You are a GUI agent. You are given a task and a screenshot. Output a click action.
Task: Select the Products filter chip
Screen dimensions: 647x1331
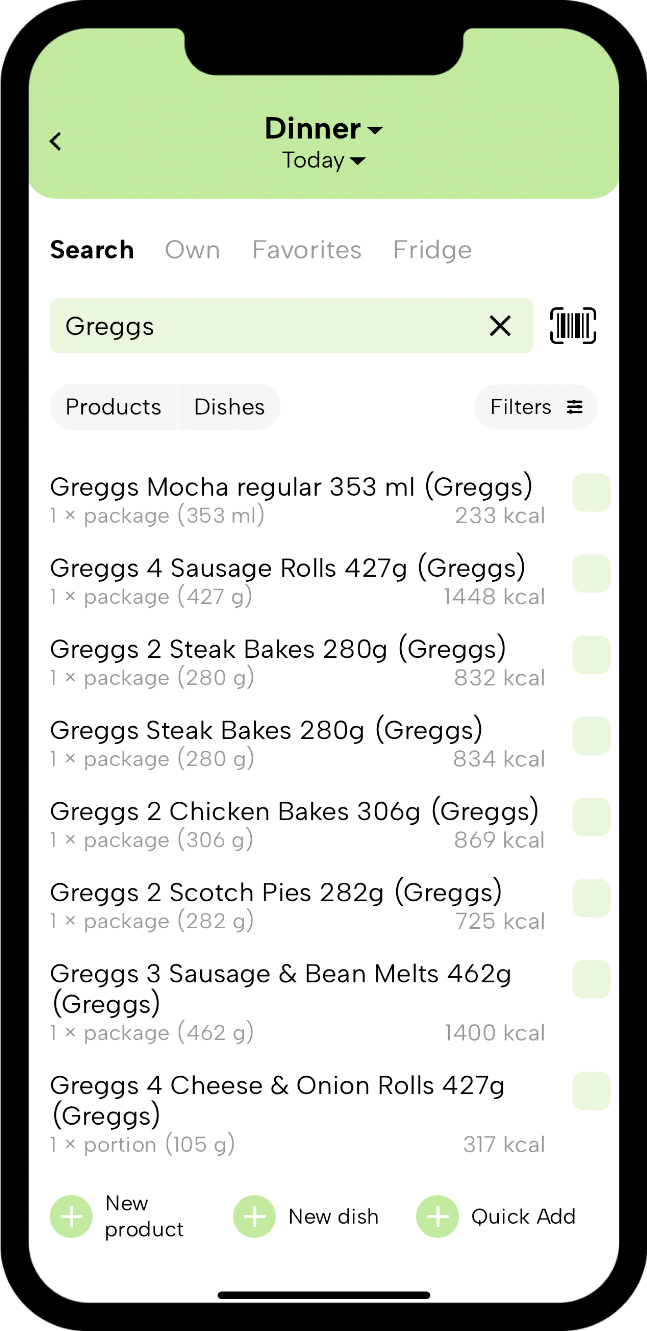point(113,407)
